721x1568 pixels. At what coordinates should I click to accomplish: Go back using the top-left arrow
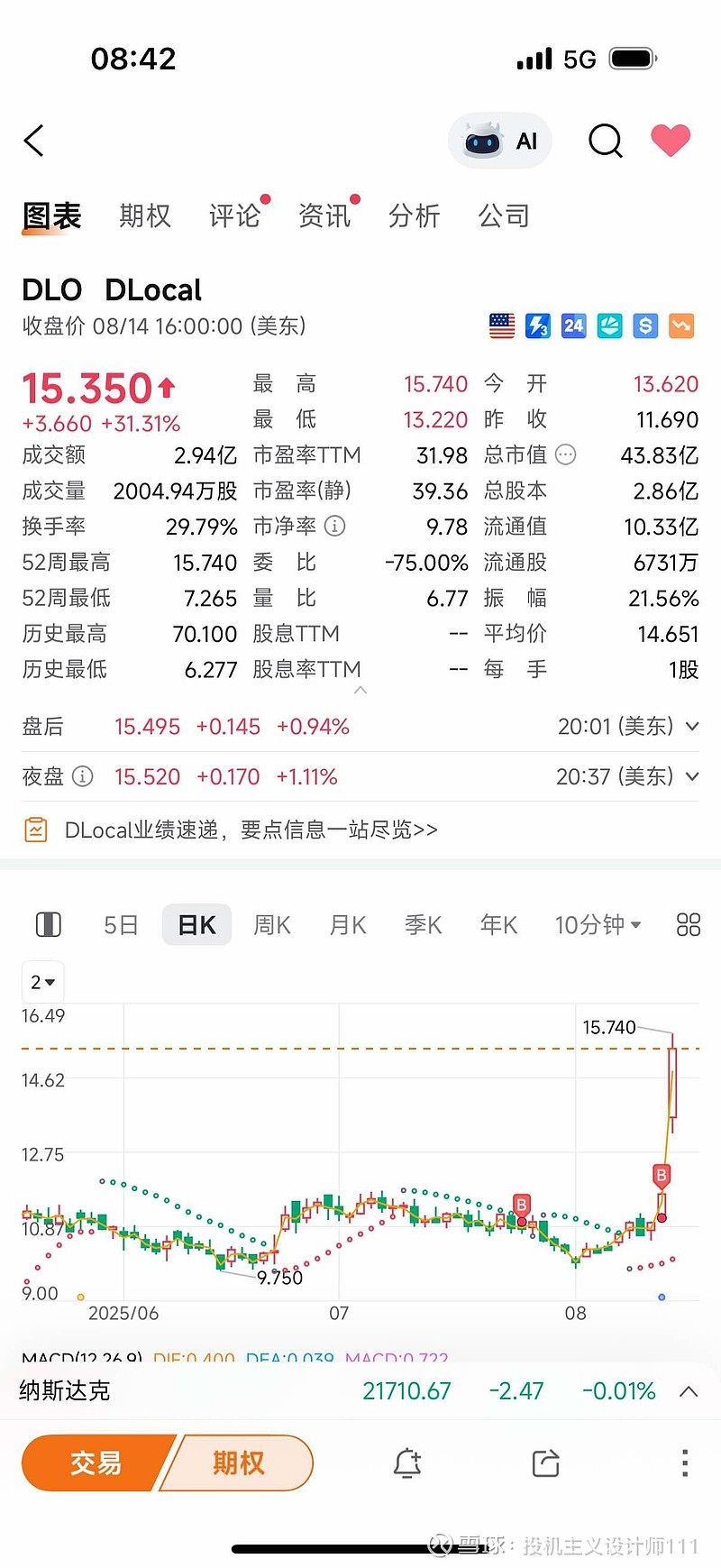[x=33, y=141]
